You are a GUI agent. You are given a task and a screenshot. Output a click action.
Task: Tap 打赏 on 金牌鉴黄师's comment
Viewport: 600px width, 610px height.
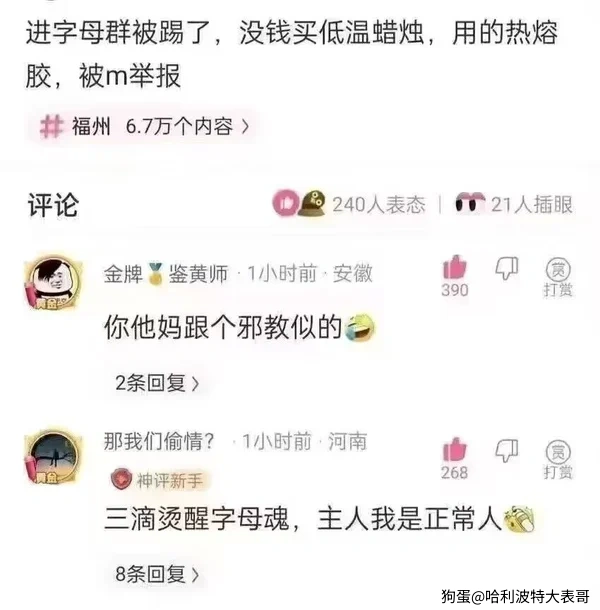click(558, 275)
